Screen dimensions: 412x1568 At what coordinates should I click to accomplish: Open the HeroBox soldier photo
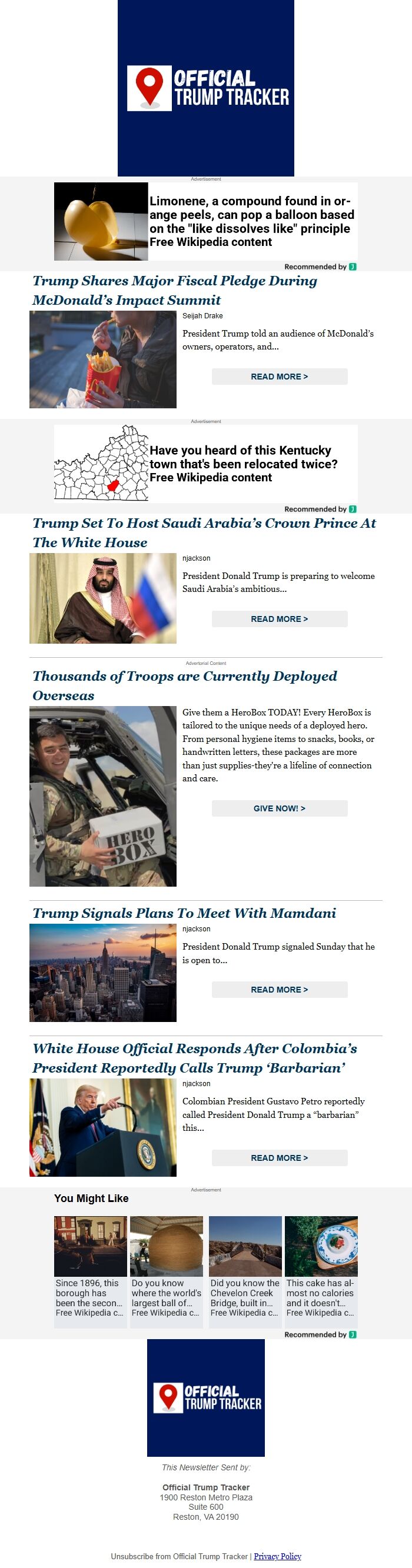pyautogui.click(x=103, y=795)
